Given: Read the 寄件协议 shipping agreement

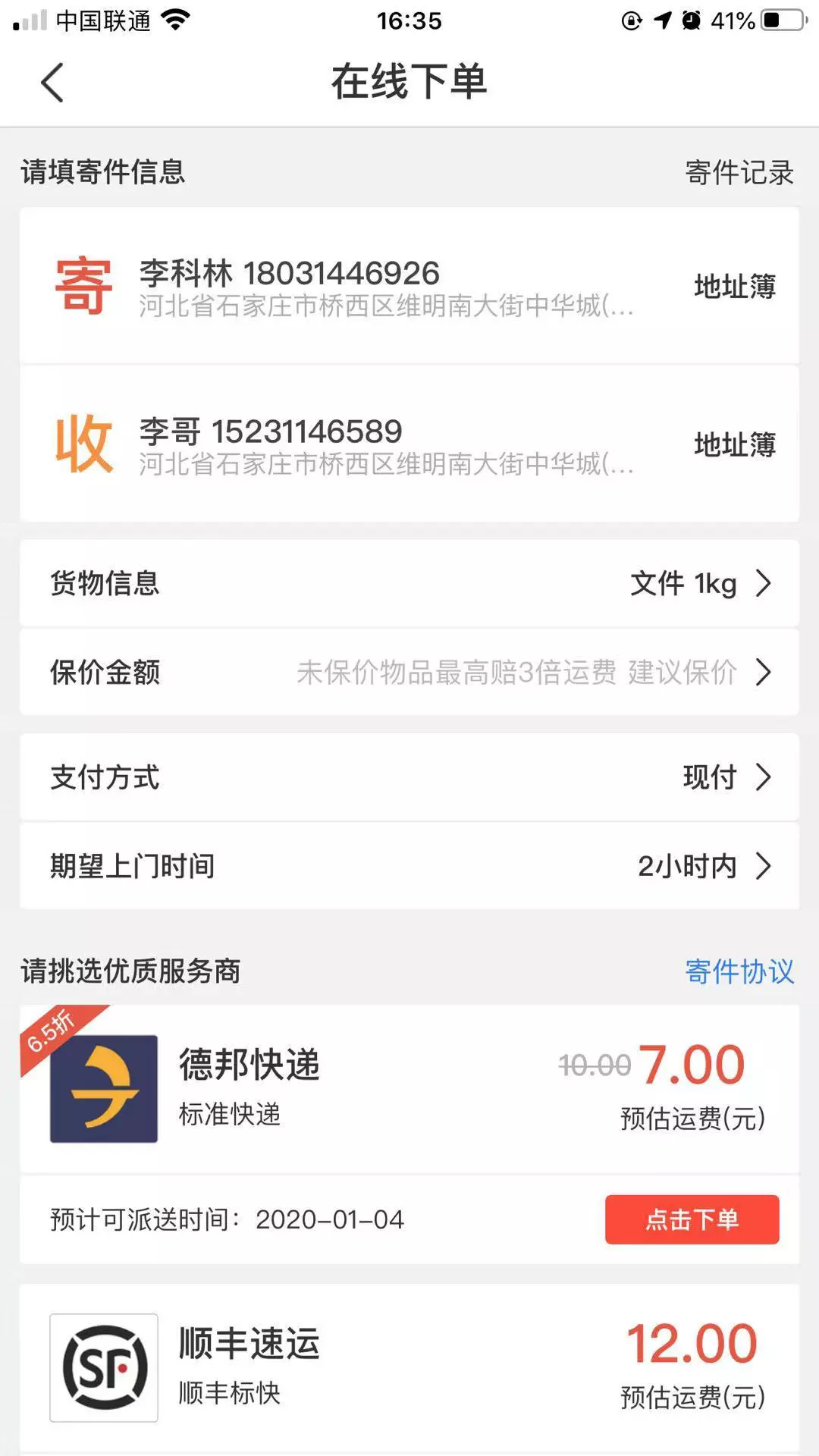Looking at the screenshot, I should (739, 971).
